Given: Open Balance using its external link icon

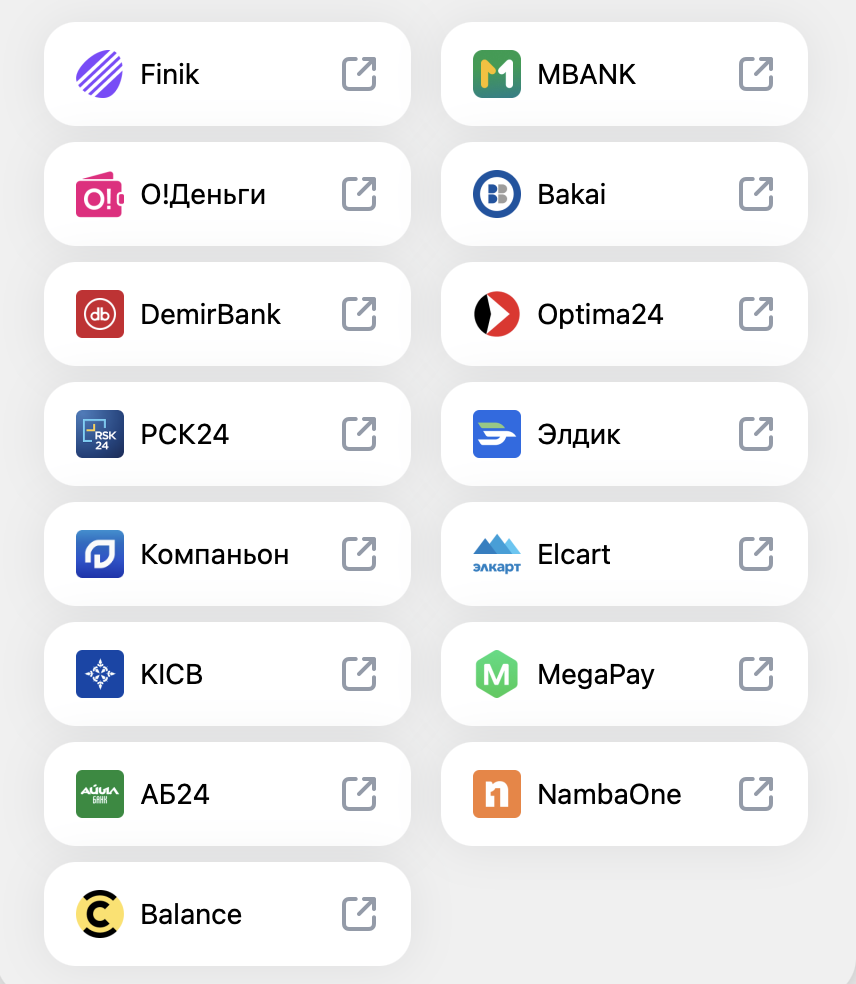Looking at the screenshot, I should (359, 914).
